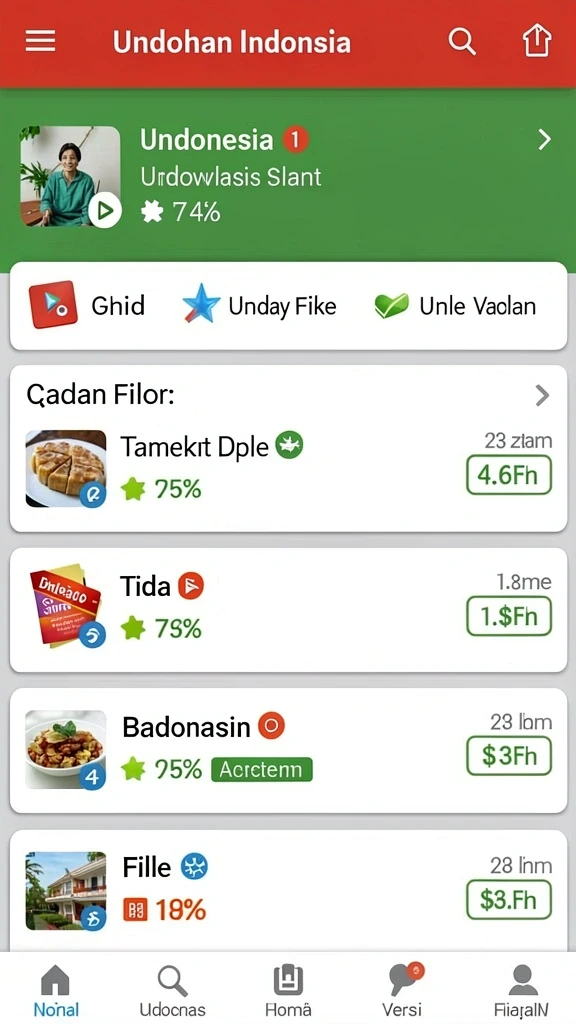Go to the Versi tab
The width and height of the screenshot is (576, 1024).
[404, 991]
